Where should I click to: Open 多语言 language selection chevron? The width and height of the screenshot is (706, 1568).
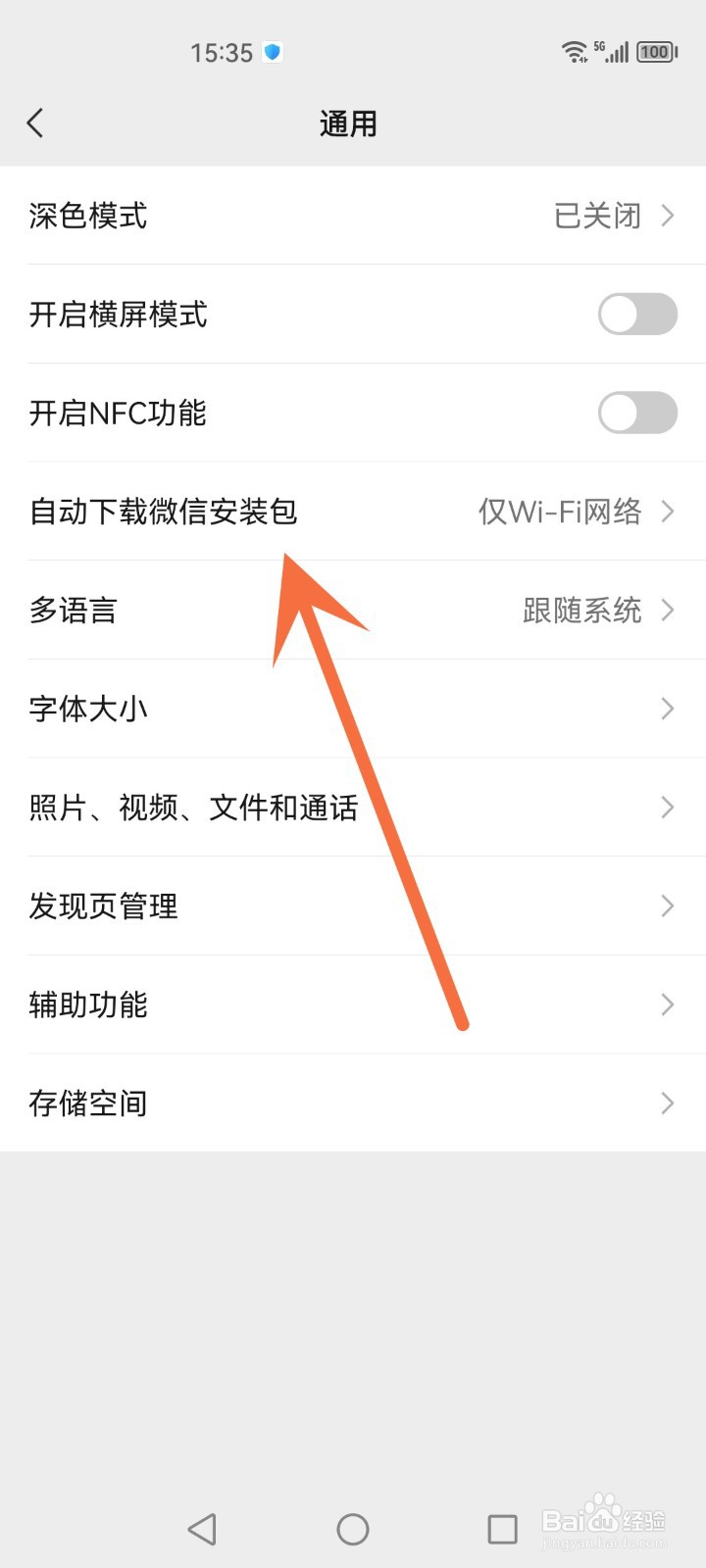click(669, 610)
